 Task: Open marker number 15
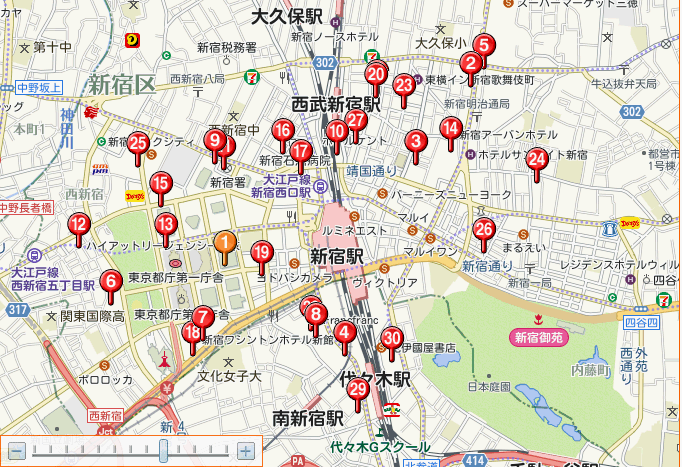point(160,183)
